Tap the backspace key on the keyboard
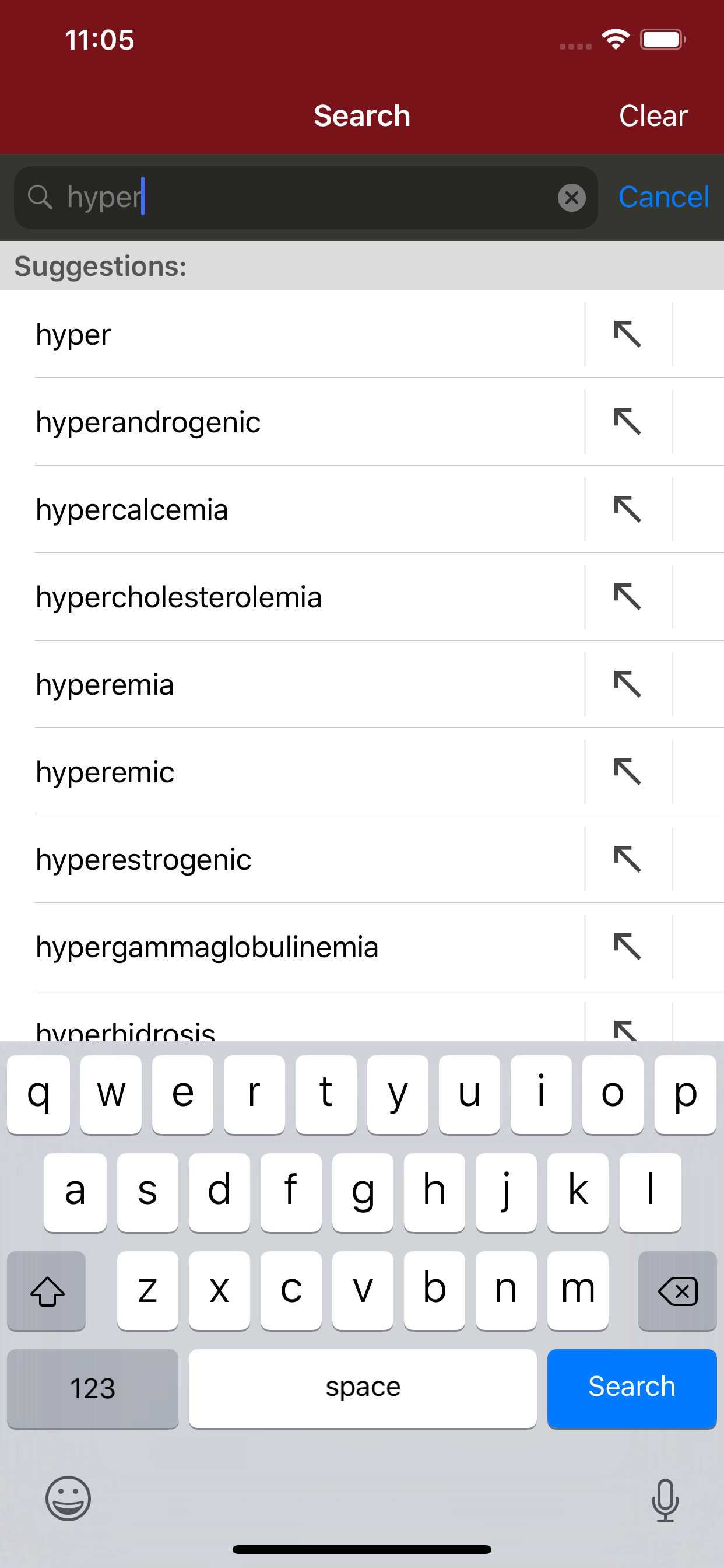Image resolution: width=724 pixels, height=1568 pixels. 677,1291
